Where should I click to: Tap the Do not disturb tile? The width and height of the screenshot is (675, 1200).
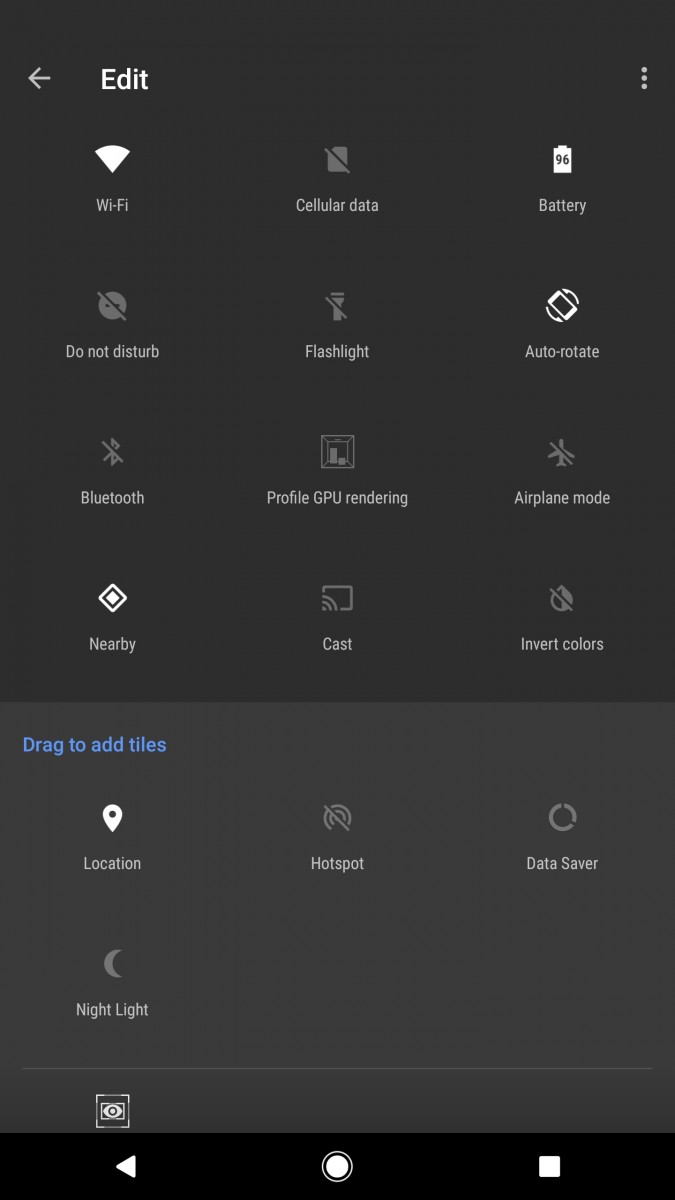tap(112, 325)
